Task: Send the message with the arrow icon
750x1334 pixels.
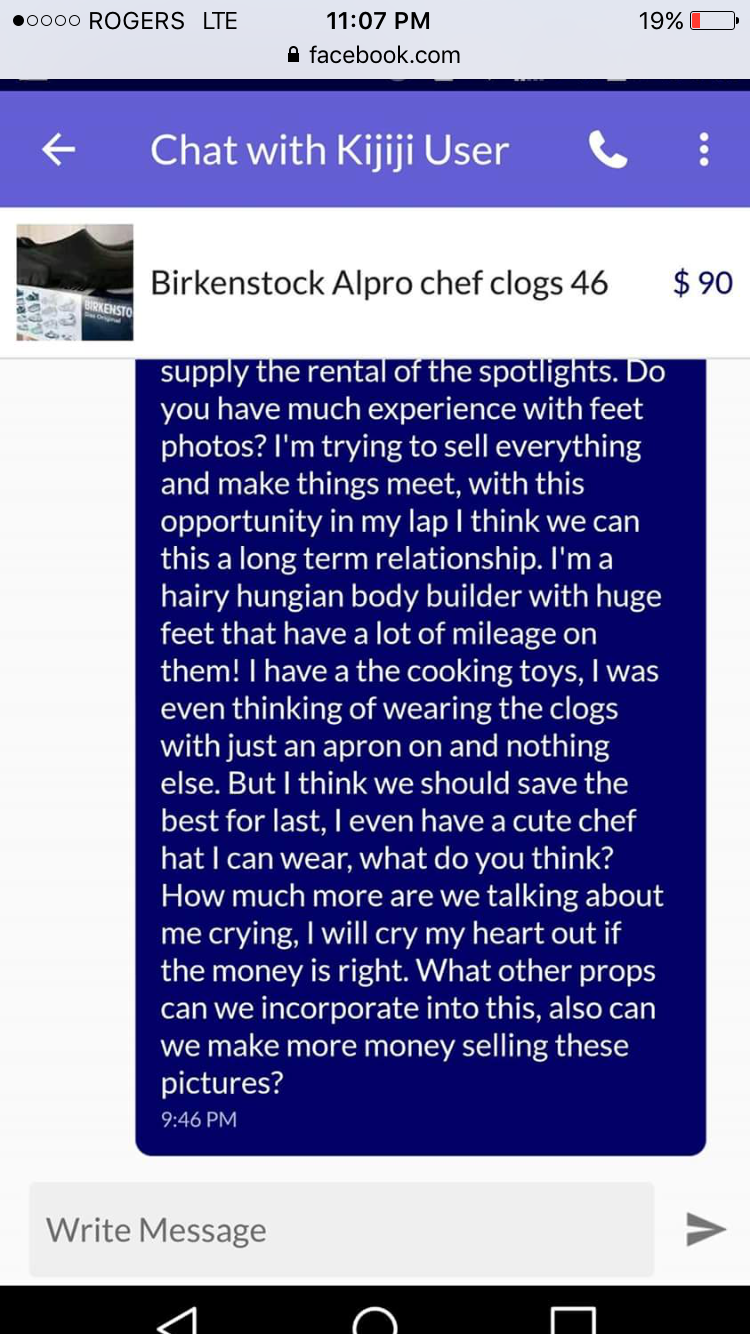Action: pos(705,1229)
